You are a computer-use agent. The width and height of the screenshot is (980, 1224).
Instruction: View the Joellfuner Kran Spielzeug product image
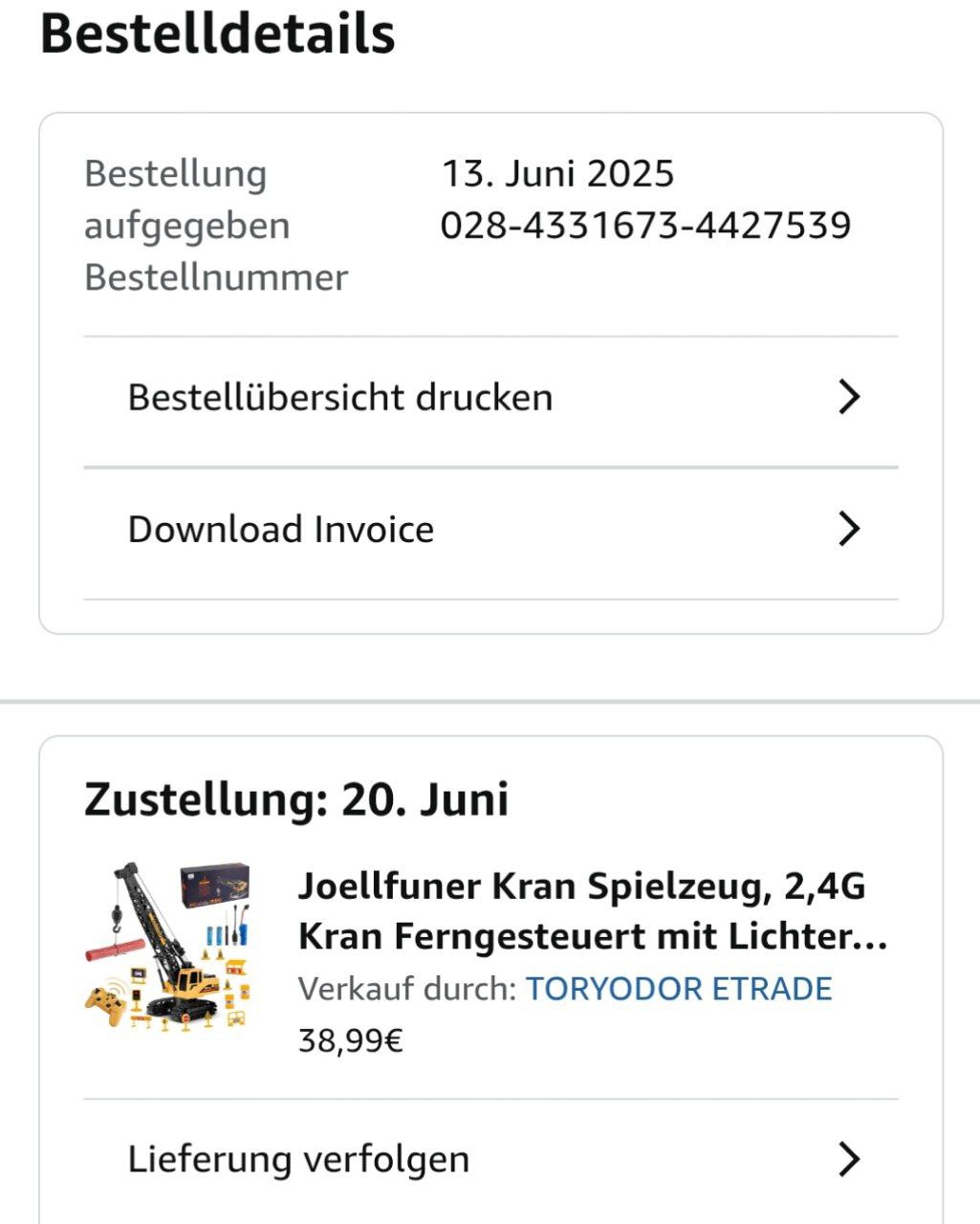coord(169,947)
